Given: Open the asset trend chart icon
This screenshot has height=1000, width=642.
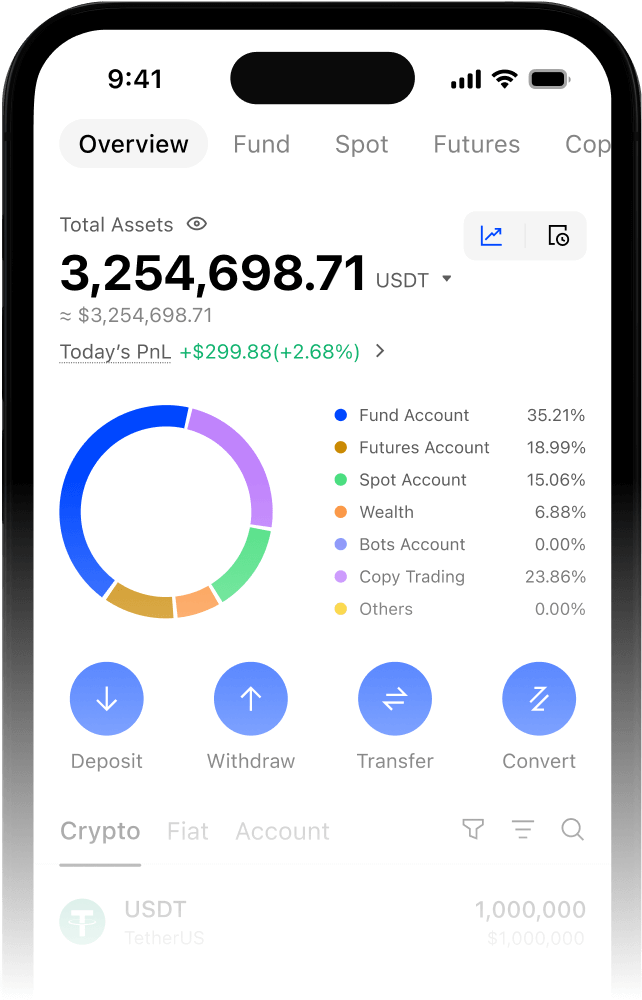Looking at the screenshot, I should pos(491,236).
